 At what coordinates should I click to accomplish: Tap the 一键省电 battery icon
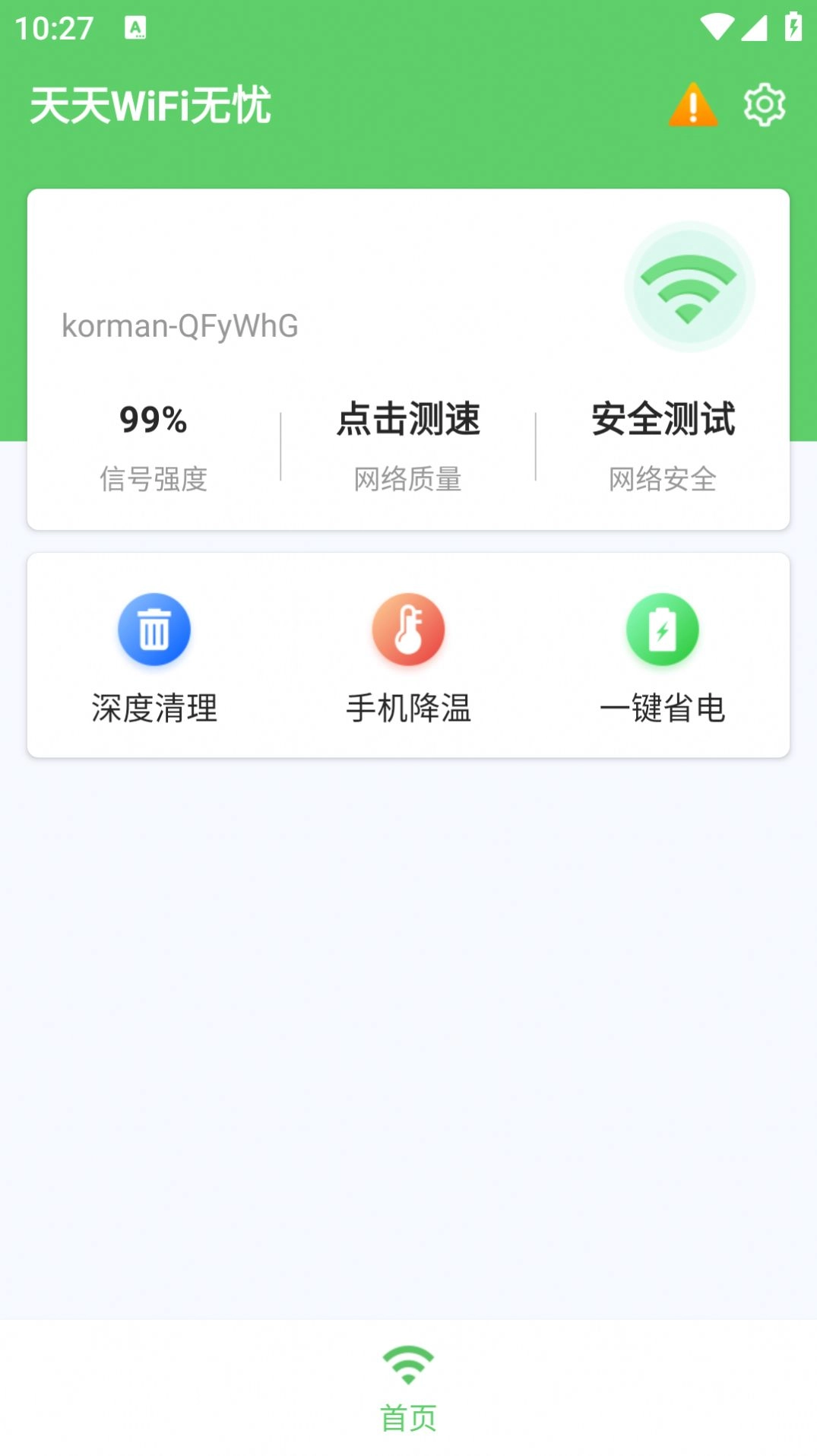click(663, 629)
